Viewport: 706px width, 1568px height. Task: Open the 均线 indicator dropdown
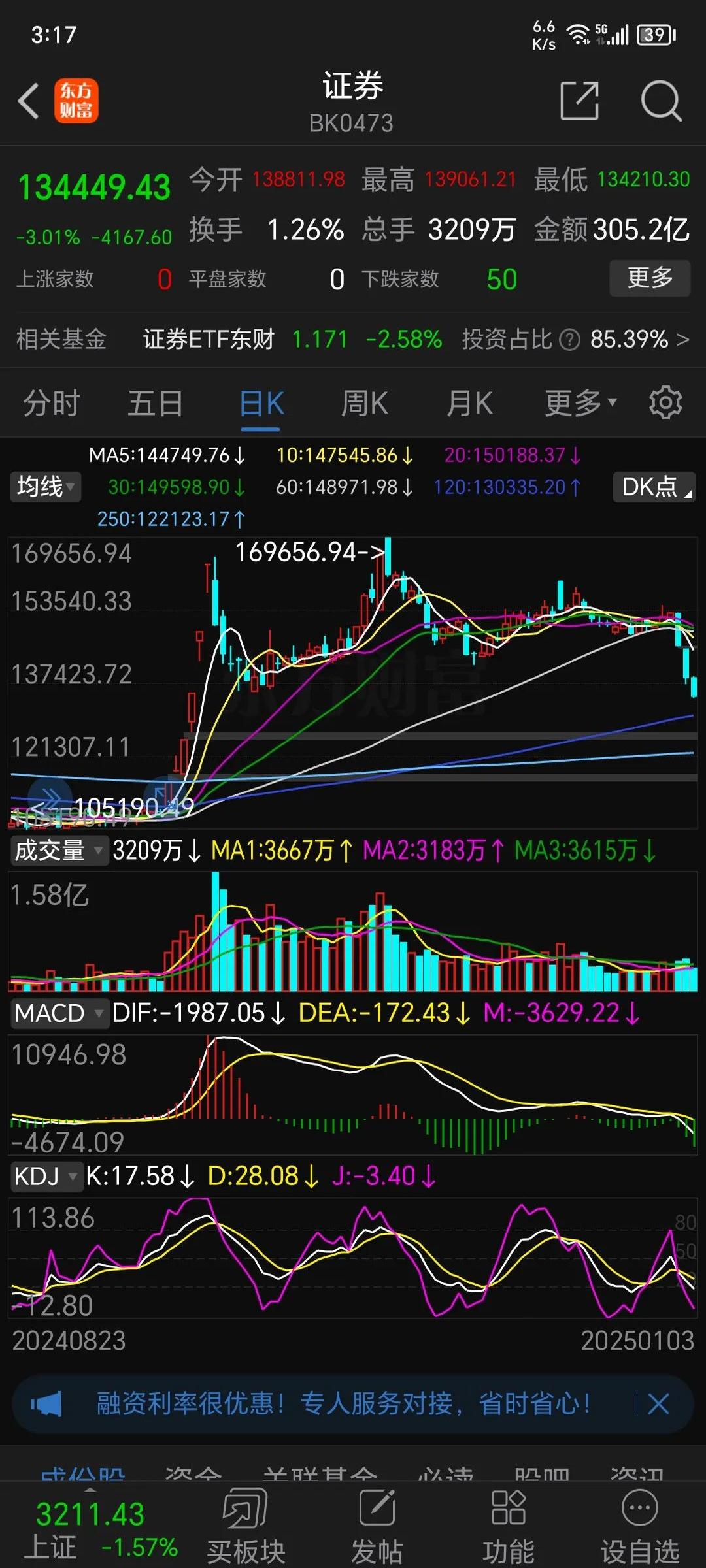point(46,487)
